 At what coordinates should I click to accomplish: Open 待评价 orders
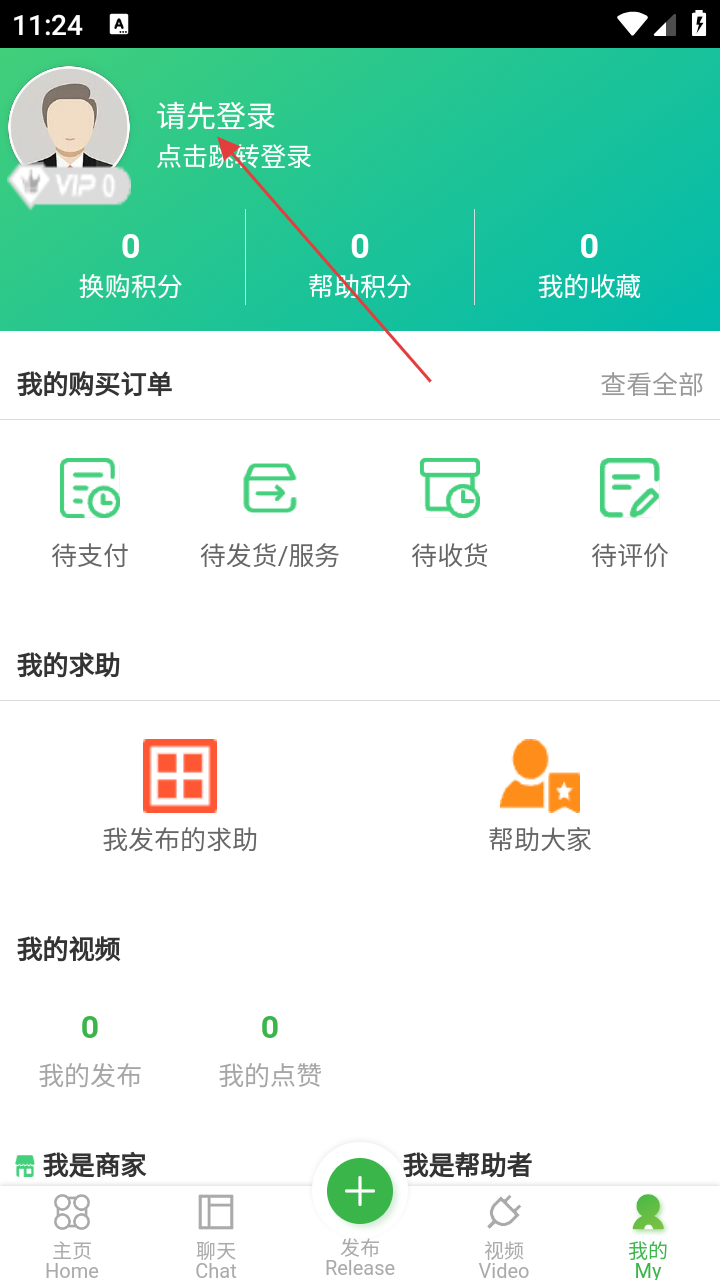pyautogui.click(x=630, y=512)
